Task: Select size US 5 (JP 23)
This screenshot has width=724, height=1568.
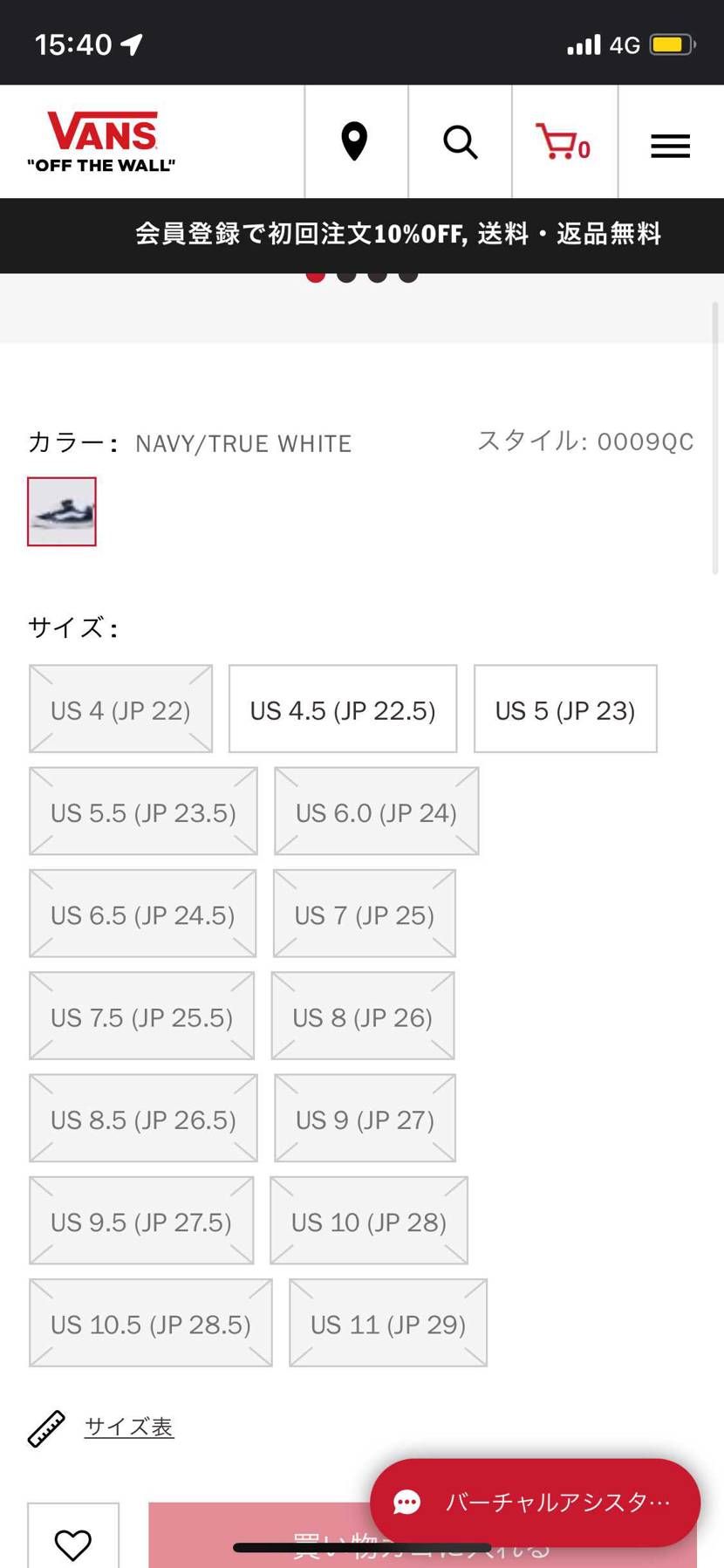Action: 564,709
